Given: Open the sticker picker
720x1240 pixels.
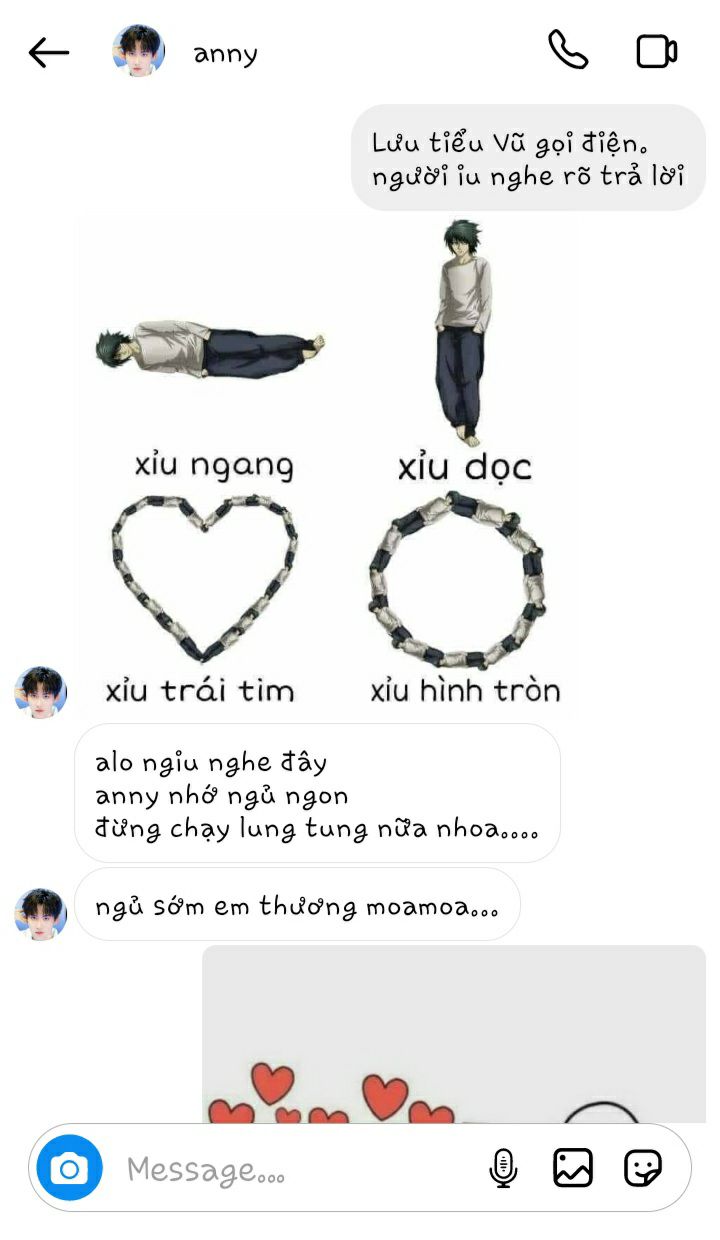Looking at the screenshot, I should (643, 1167).
